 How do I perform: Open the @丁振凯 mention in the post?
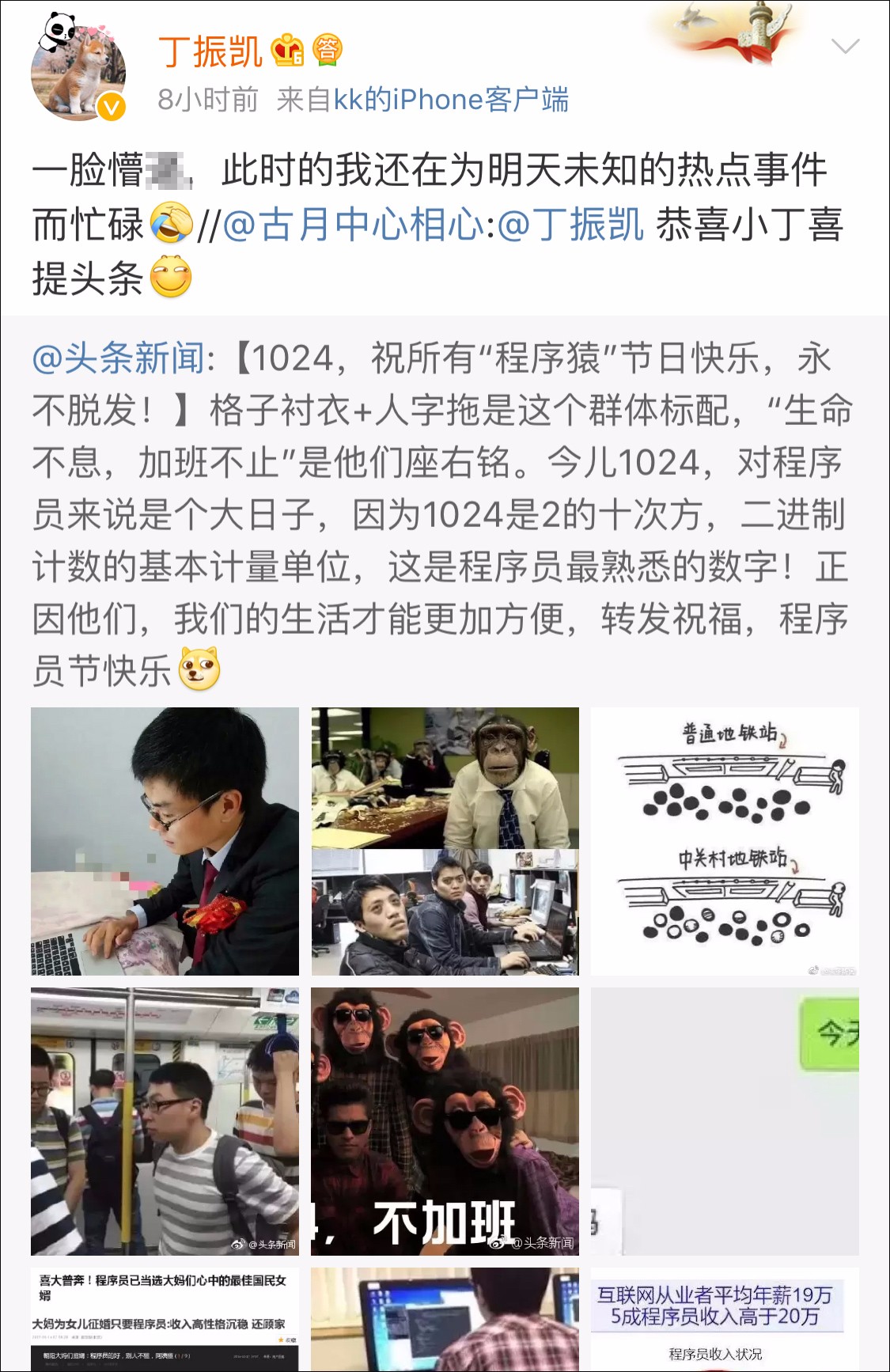tap(571, 226)
